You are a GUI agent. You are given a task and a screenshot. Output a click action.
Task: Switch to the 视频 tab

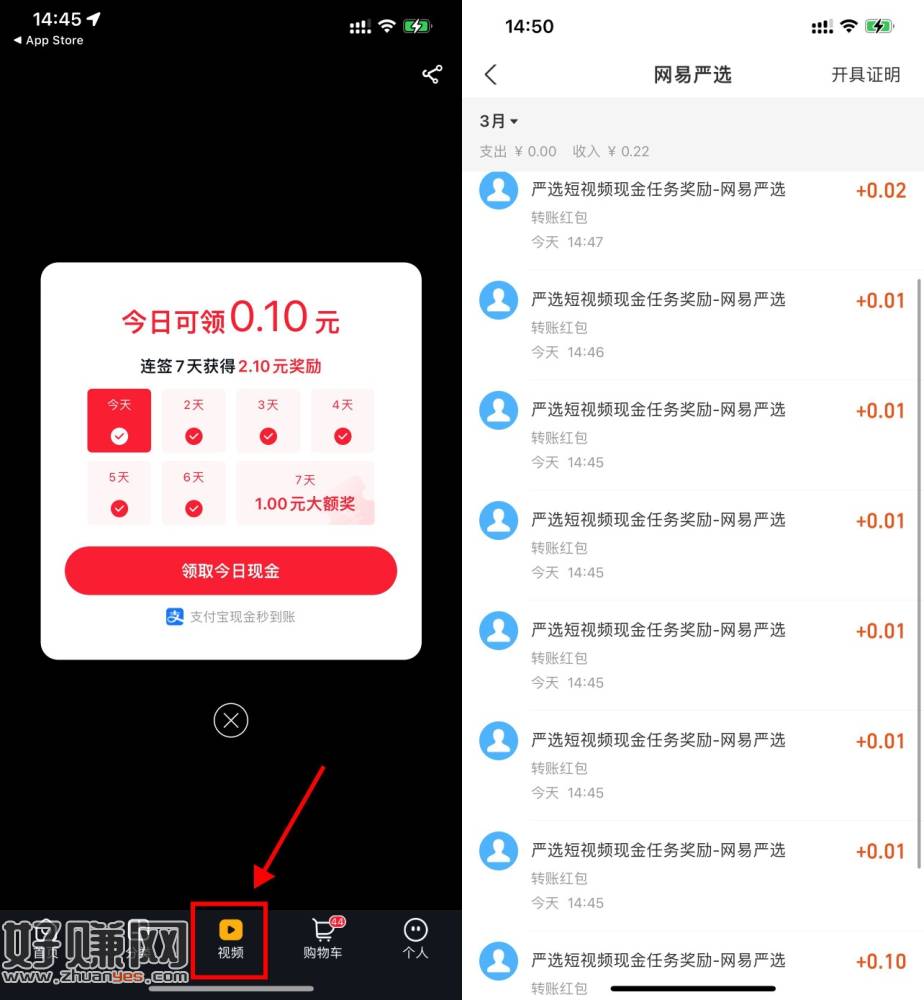point(231,940)
